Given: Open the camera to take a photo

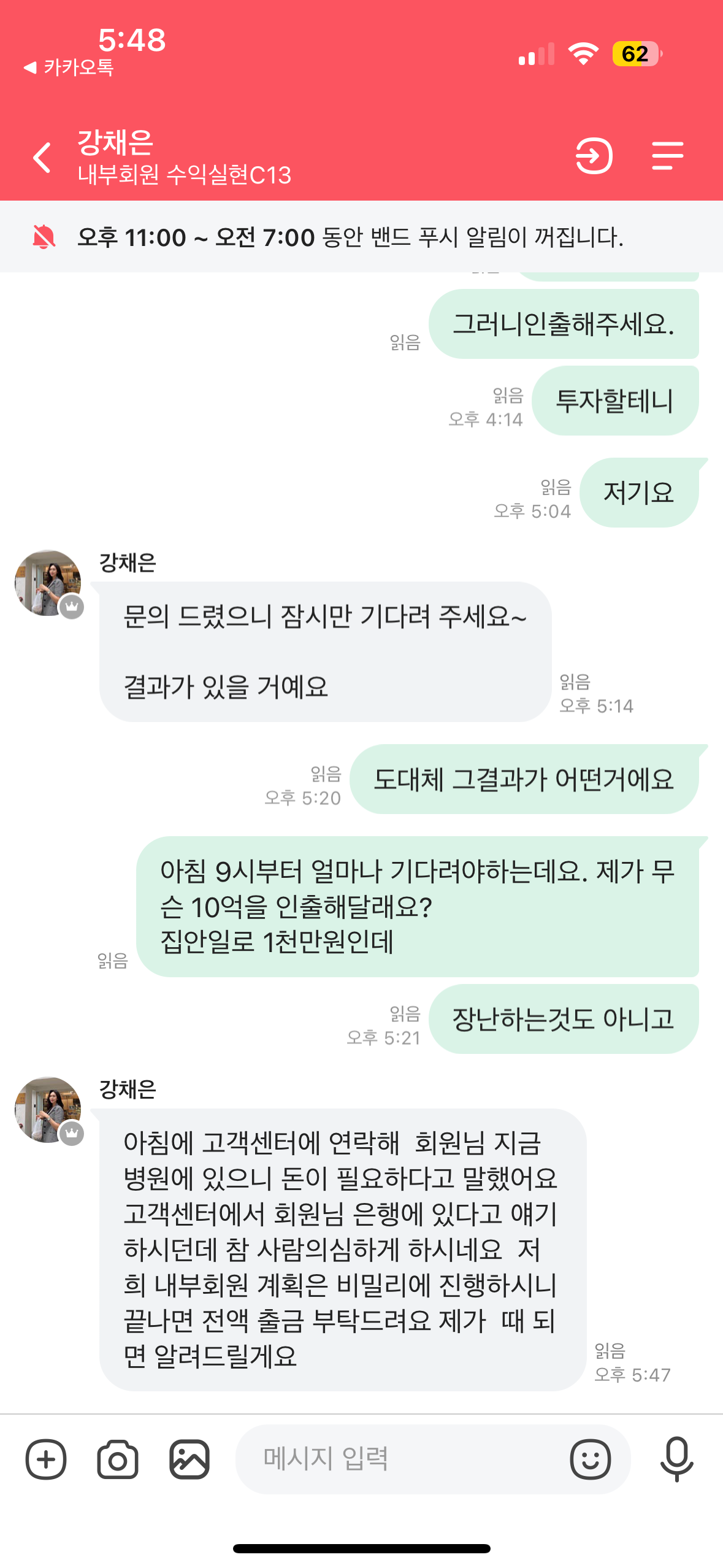Looking at the screenshot, I should pos(118,1459).
